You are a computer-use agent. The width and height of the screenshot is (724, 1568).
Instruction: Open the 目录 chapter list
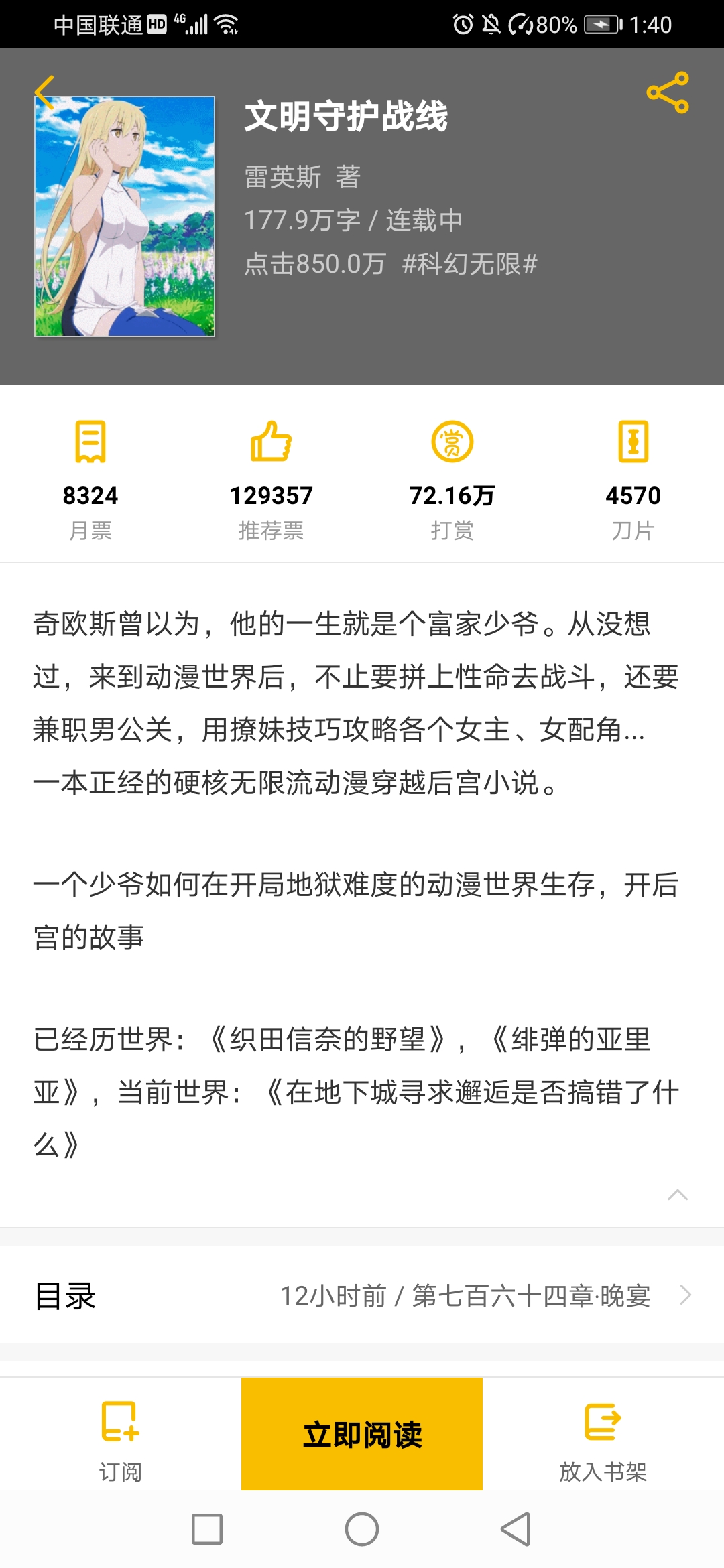(362, 1296)
